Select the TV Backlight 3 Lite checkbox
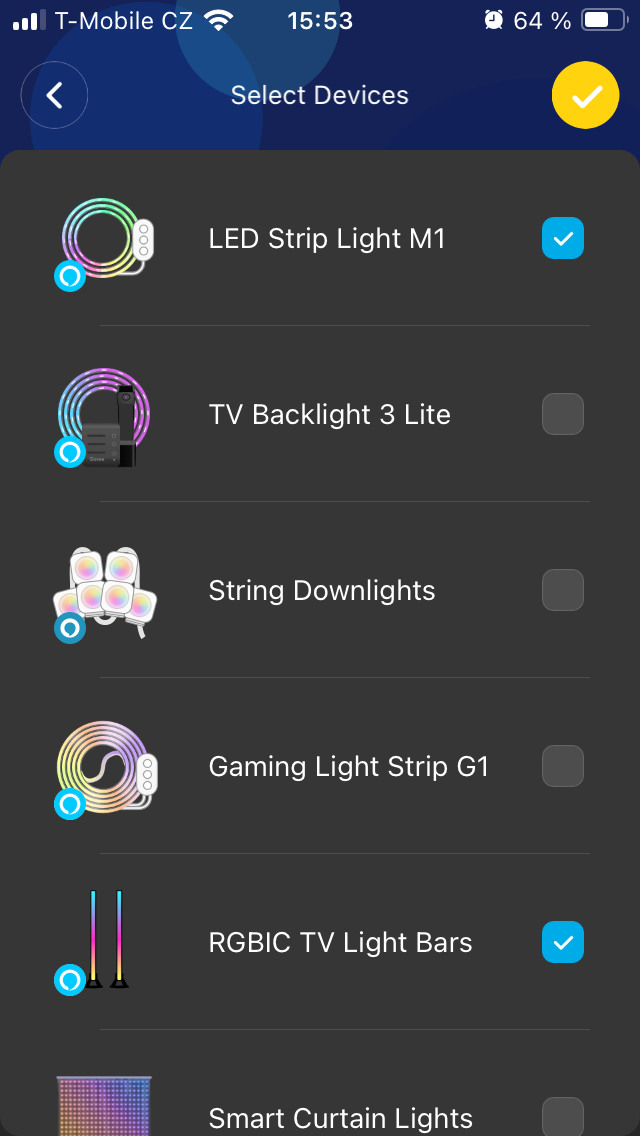640x1136 pixels. point(563,414)
